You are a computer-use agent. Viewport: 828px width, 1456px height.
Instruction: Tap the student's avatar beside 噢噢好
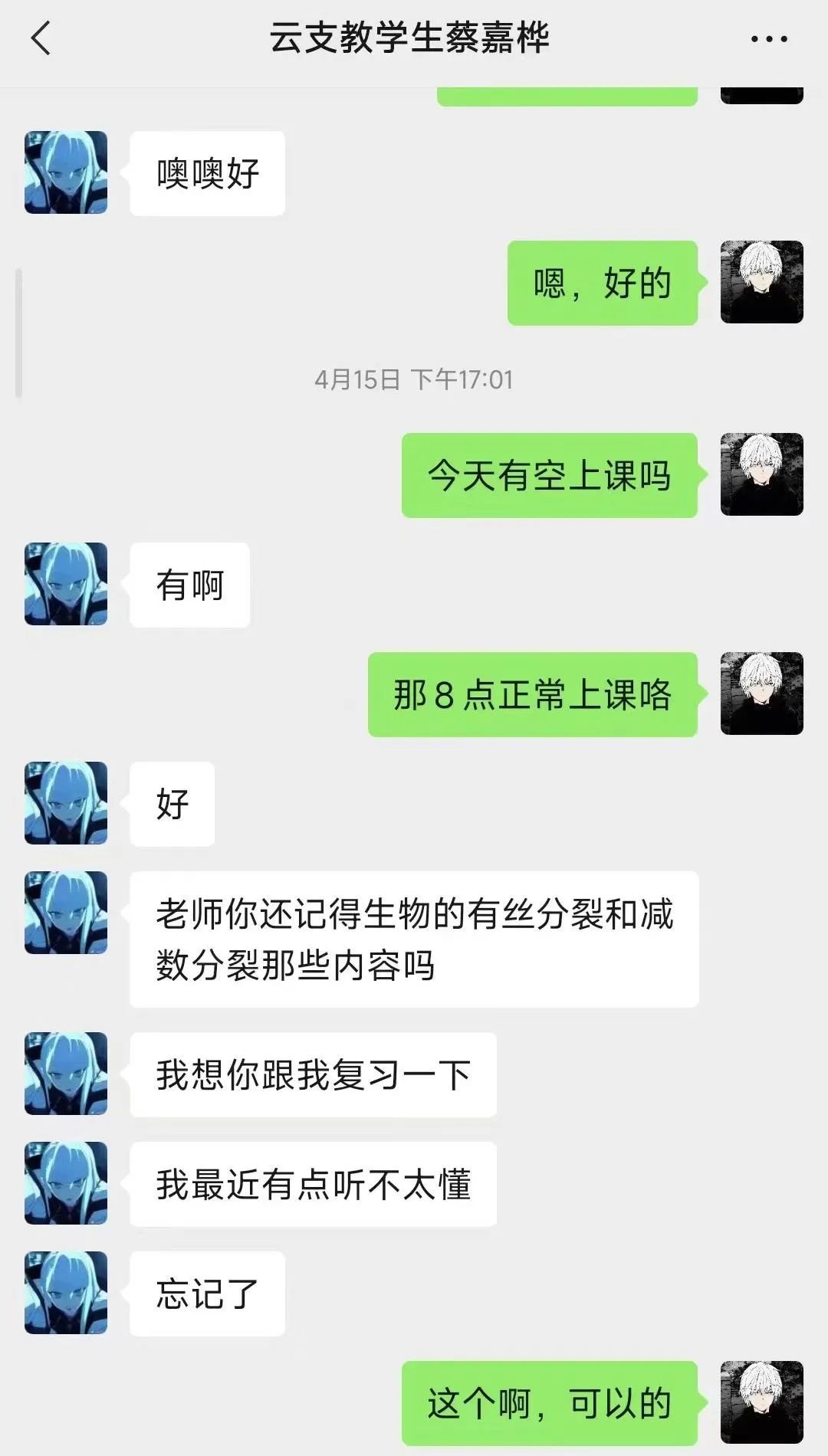[x=66, y=172]
